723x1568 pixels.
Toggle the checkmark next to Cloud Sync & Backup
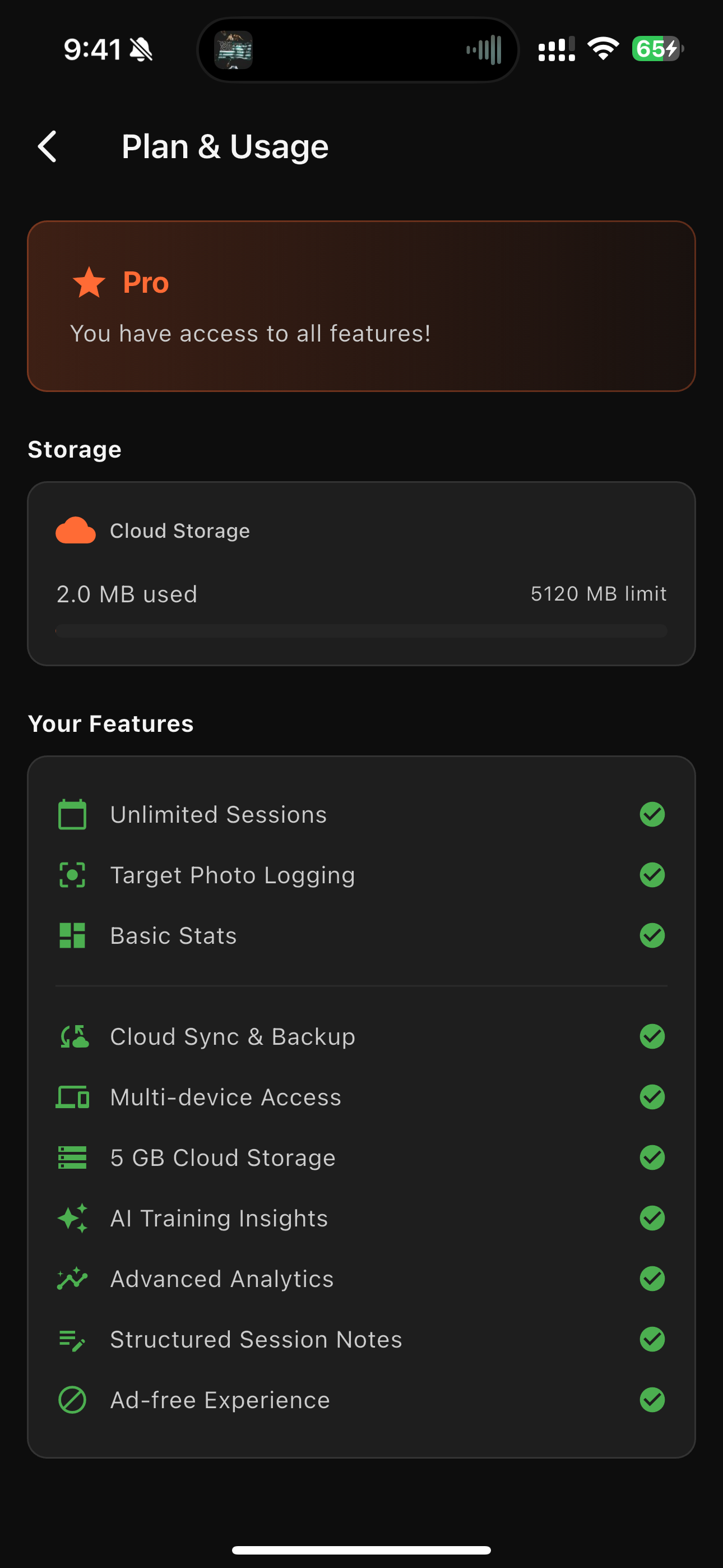652,1036
